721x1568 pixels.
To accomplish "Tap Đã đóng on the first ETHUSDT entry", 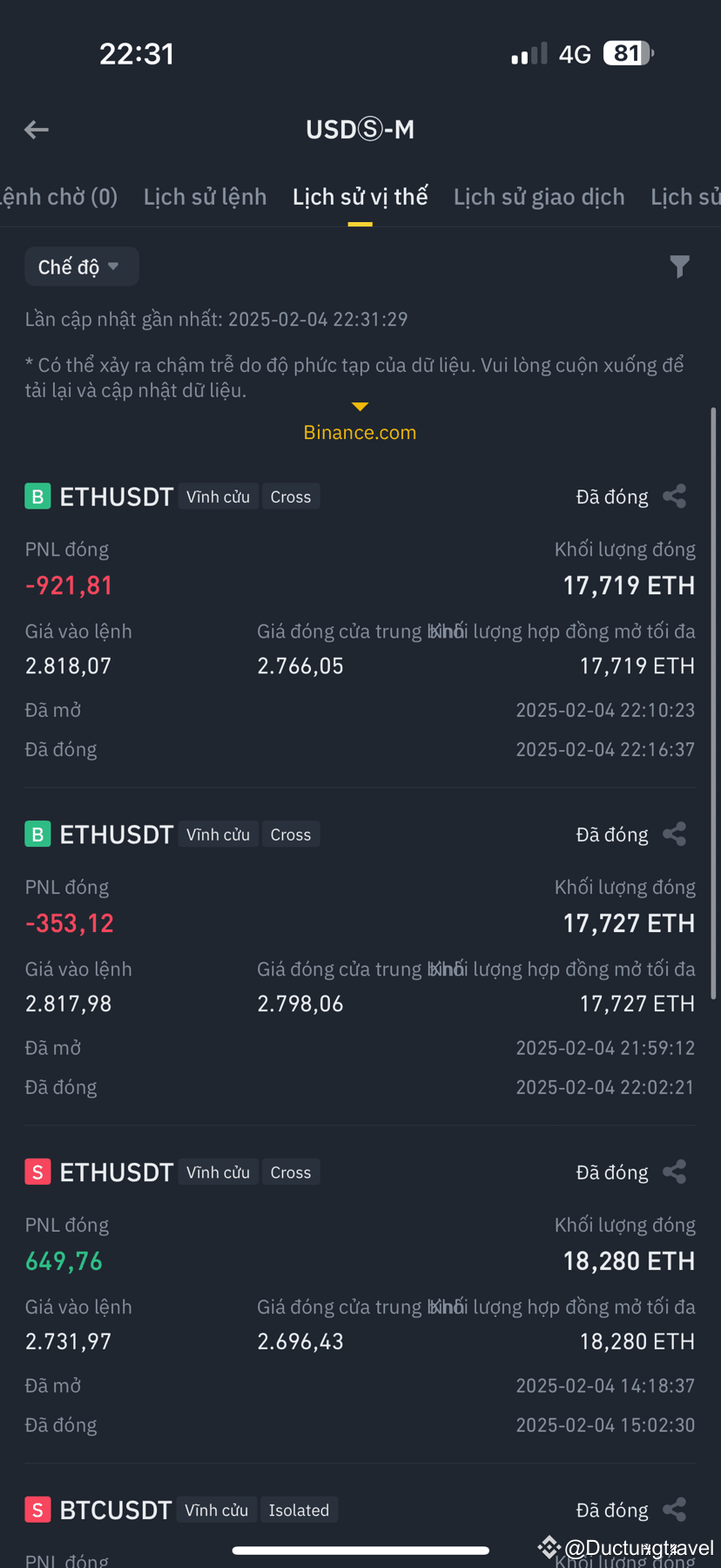I will point(611,496).
